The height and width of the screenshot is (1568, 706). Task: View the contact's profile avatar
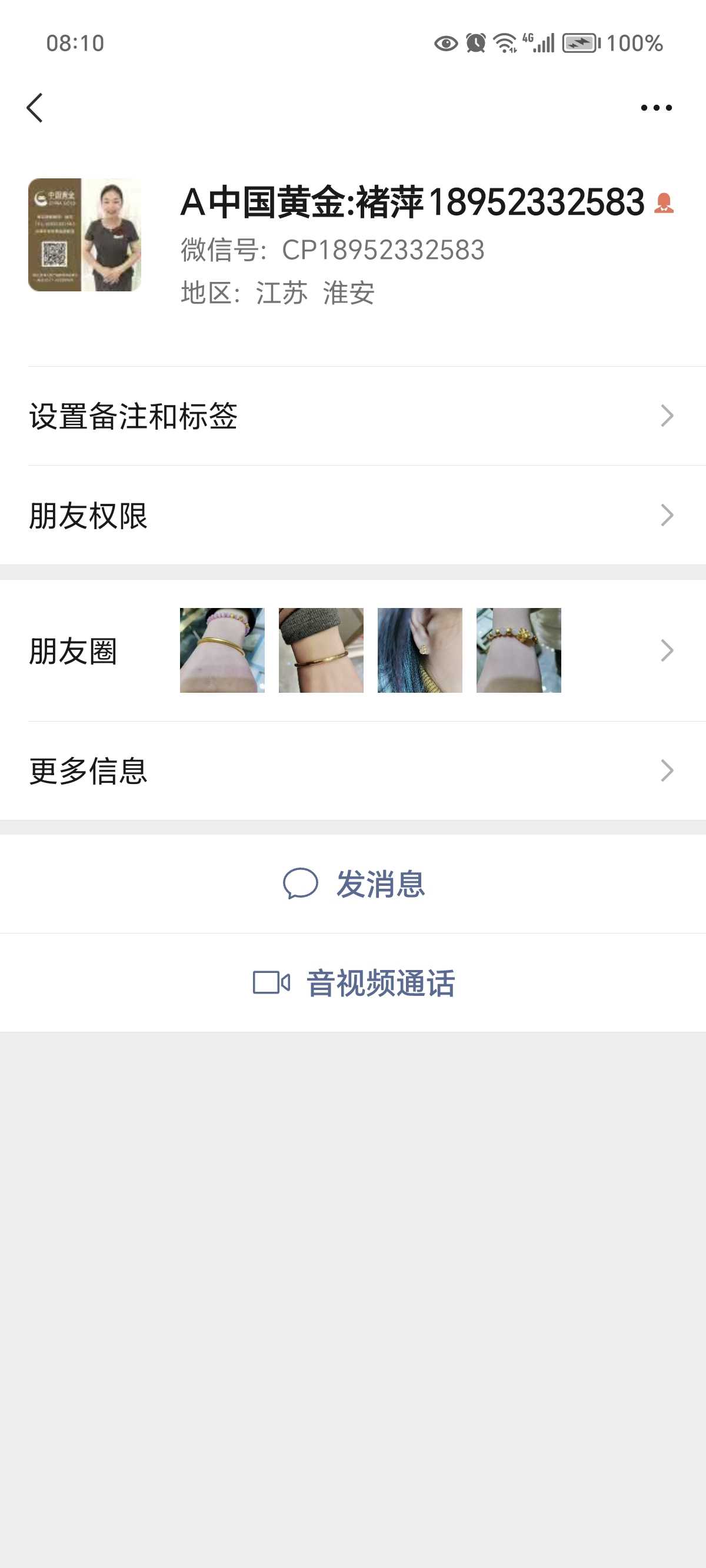(x=85, y=234)
